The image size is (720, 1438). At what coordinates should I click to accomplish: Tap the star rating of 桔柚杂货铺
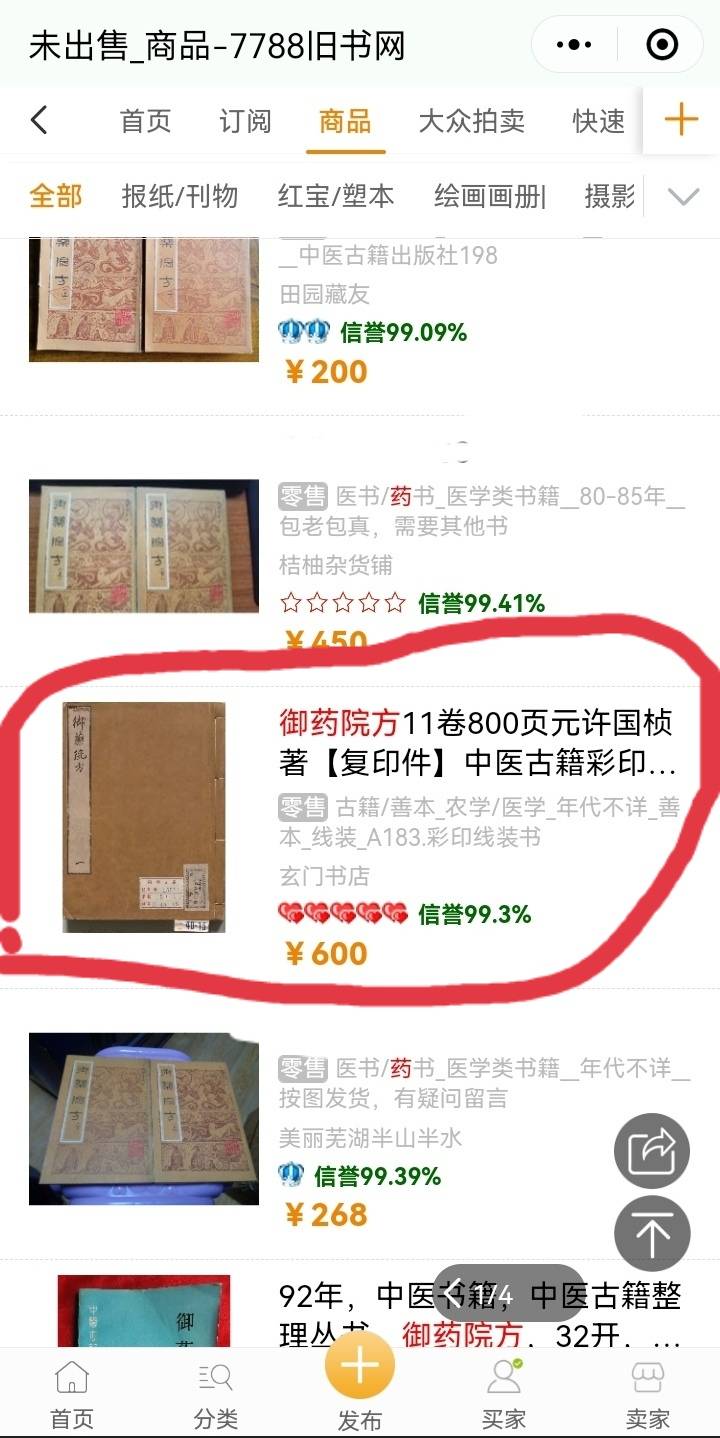tap(342, 603)
